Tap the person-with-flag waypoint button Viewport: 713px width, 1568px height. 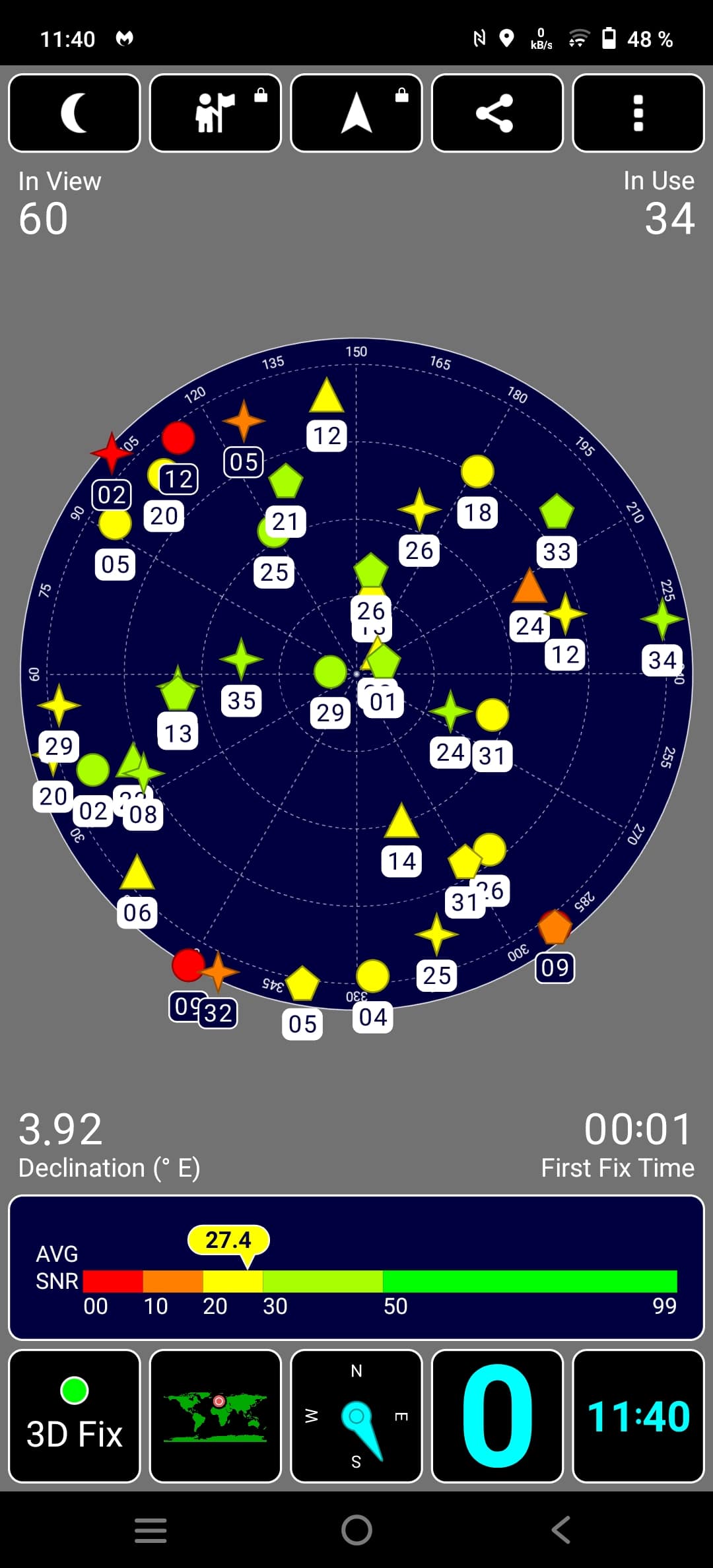tap(215, 113)
